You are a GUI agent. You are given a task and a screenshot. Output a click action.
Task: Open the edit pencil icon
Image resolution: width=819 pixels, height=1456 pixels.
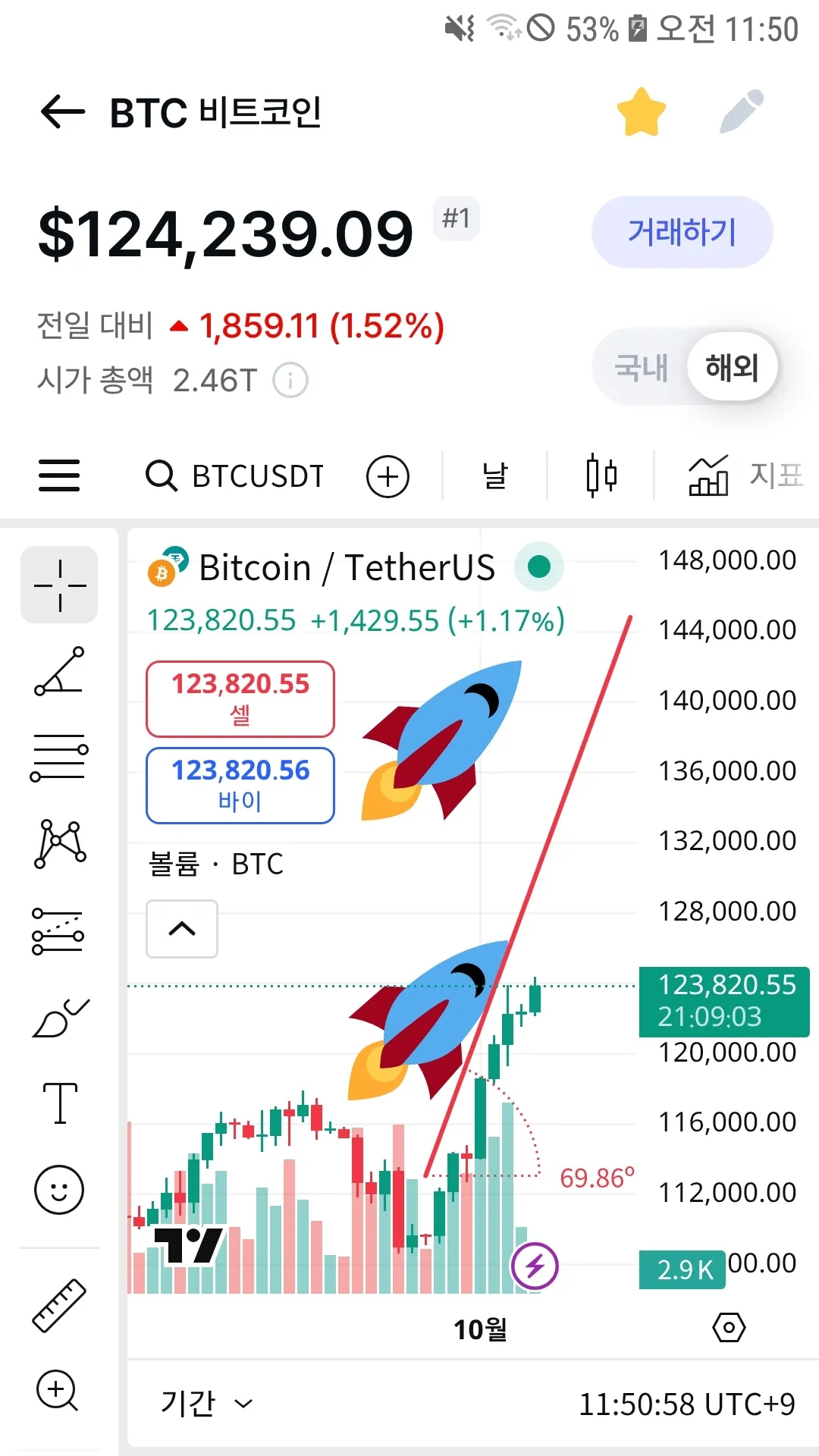click(x=742, y=112)
